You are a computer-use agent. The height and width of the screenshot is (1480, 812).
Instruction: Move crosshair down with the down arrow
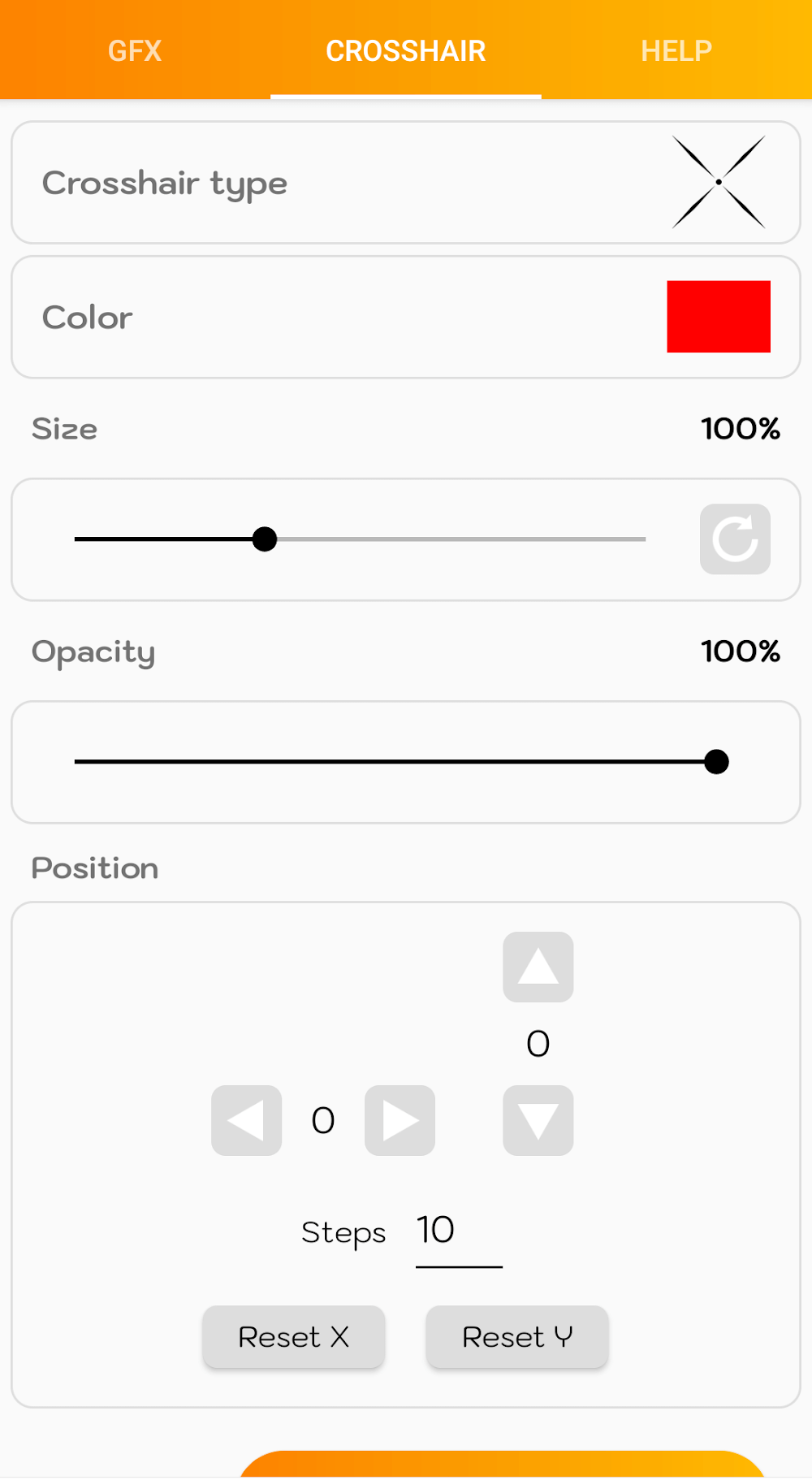[538, 1120]
